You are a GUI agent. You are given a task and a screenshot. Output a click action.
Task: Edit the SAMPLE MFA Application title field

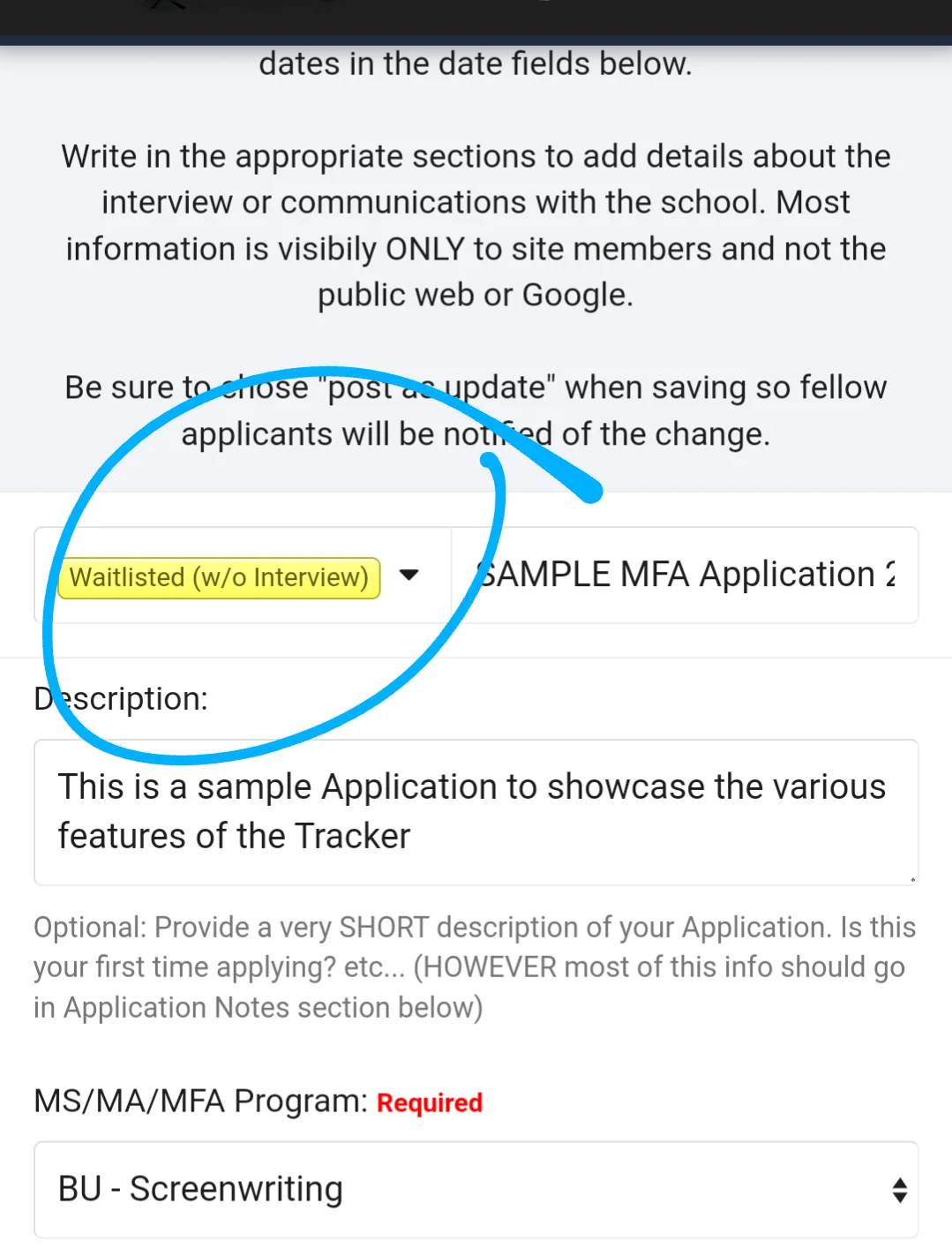685,576
